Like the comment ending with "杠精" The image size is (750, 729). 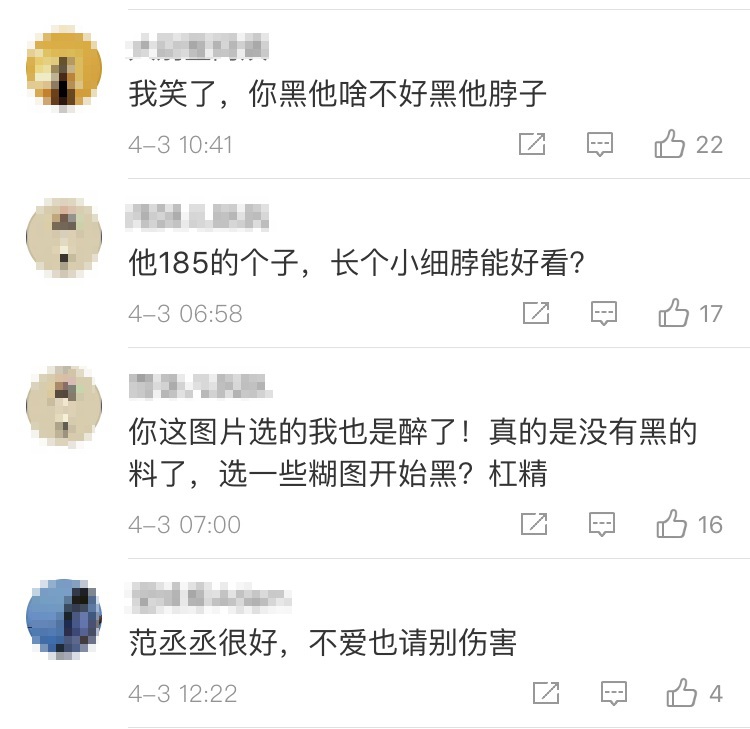click(672, 524)
